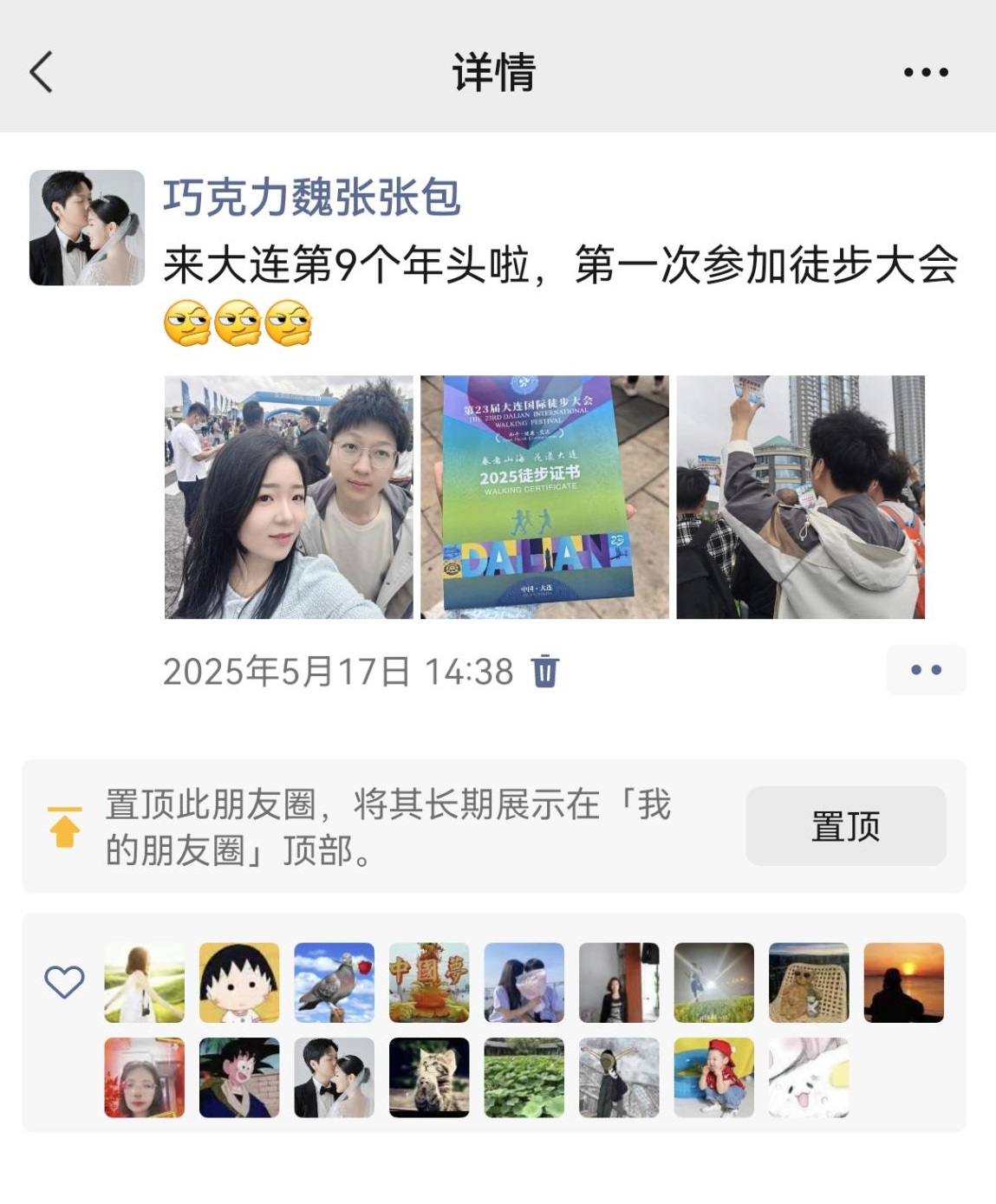Open the three-dot menu in the title bar
996x1204 pixels.
pyautogui.click(x=926, y=72)
